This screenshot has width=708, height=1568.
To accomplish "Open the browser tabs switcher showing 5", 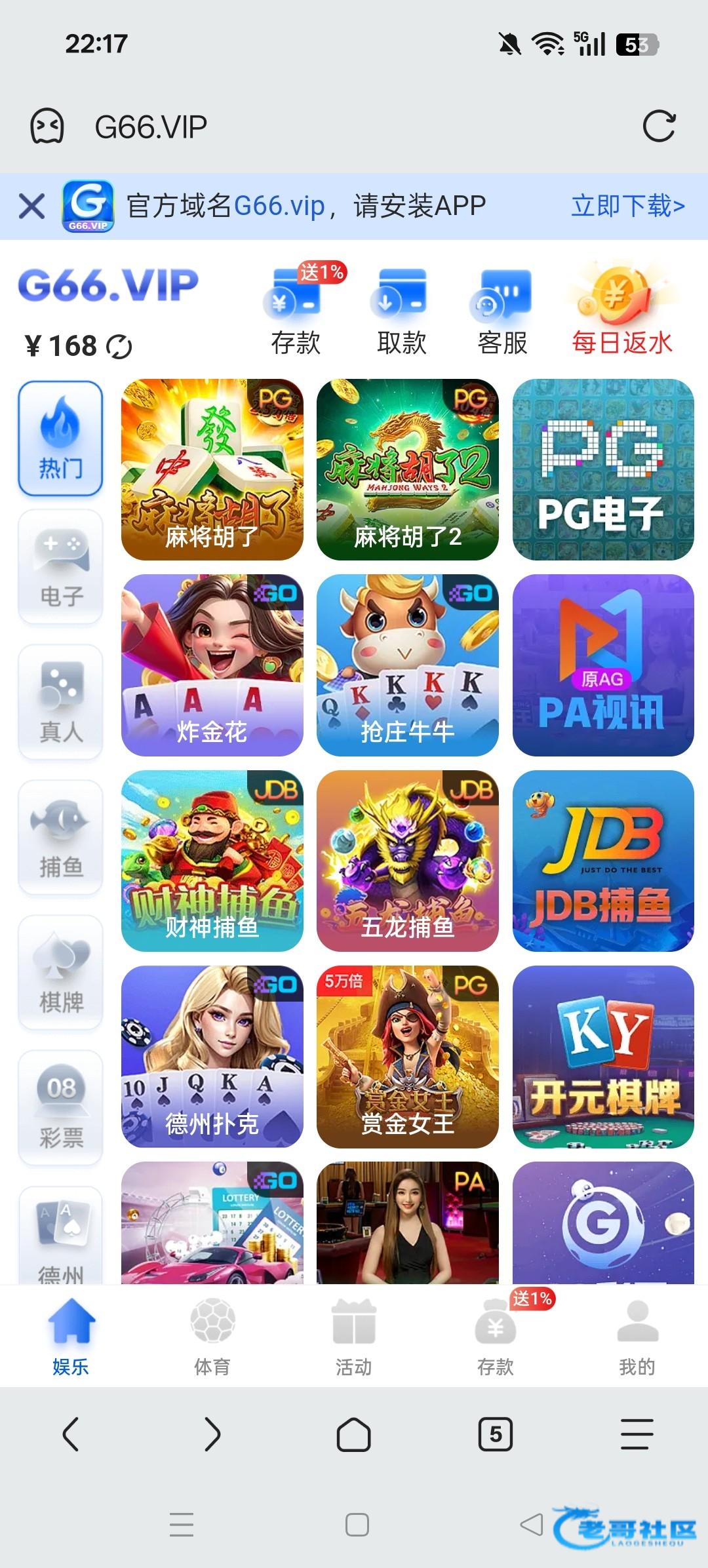I will click(x=496, y=1434).
